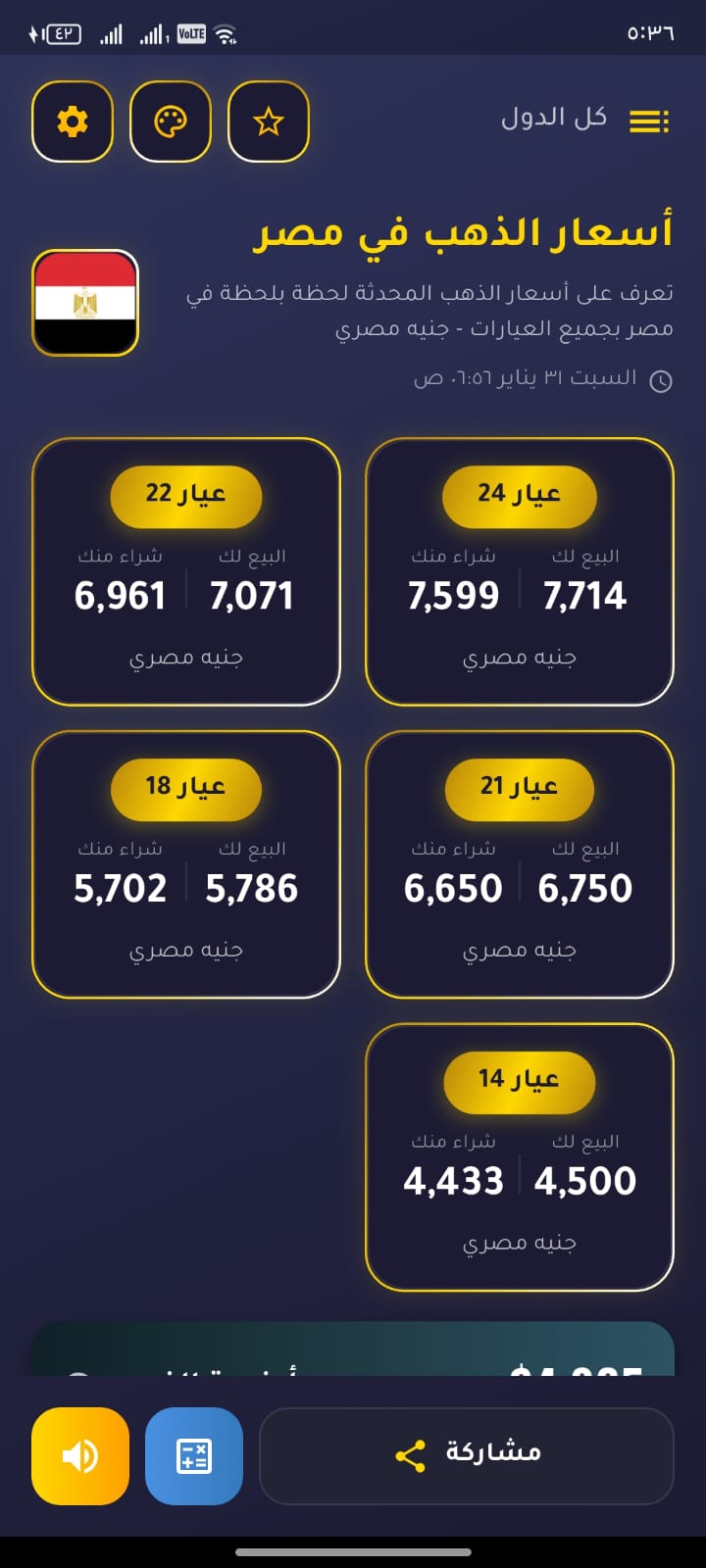Open the gold calculator icon
This screenshot has height=1568, width=706.
[193, 1455]
